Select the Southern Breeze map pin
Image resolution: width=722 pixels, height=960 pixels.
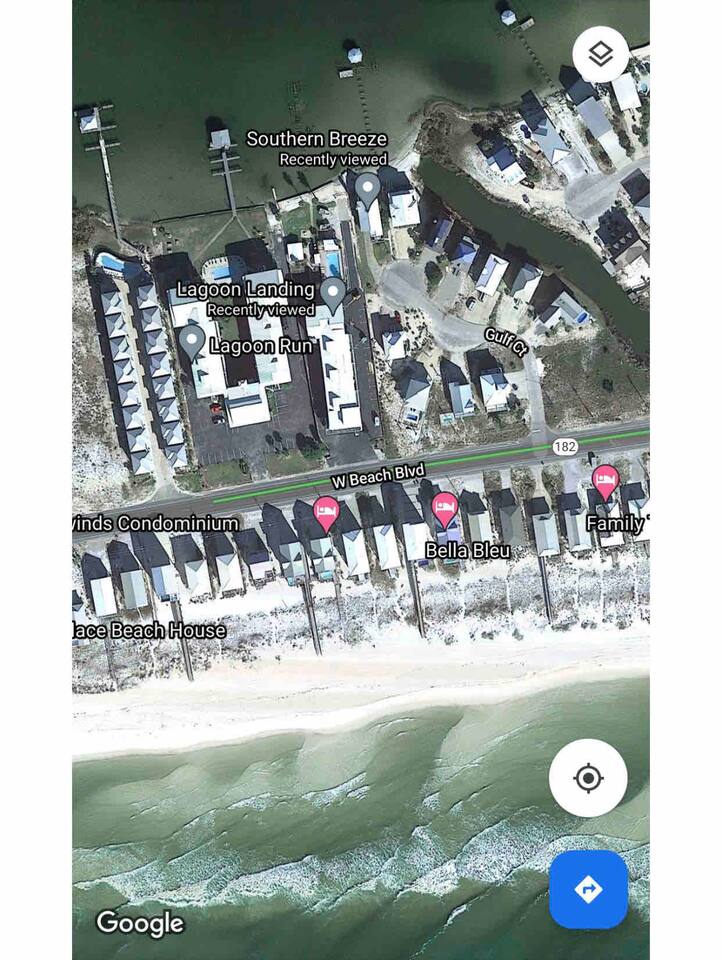(x=368, y=190)
